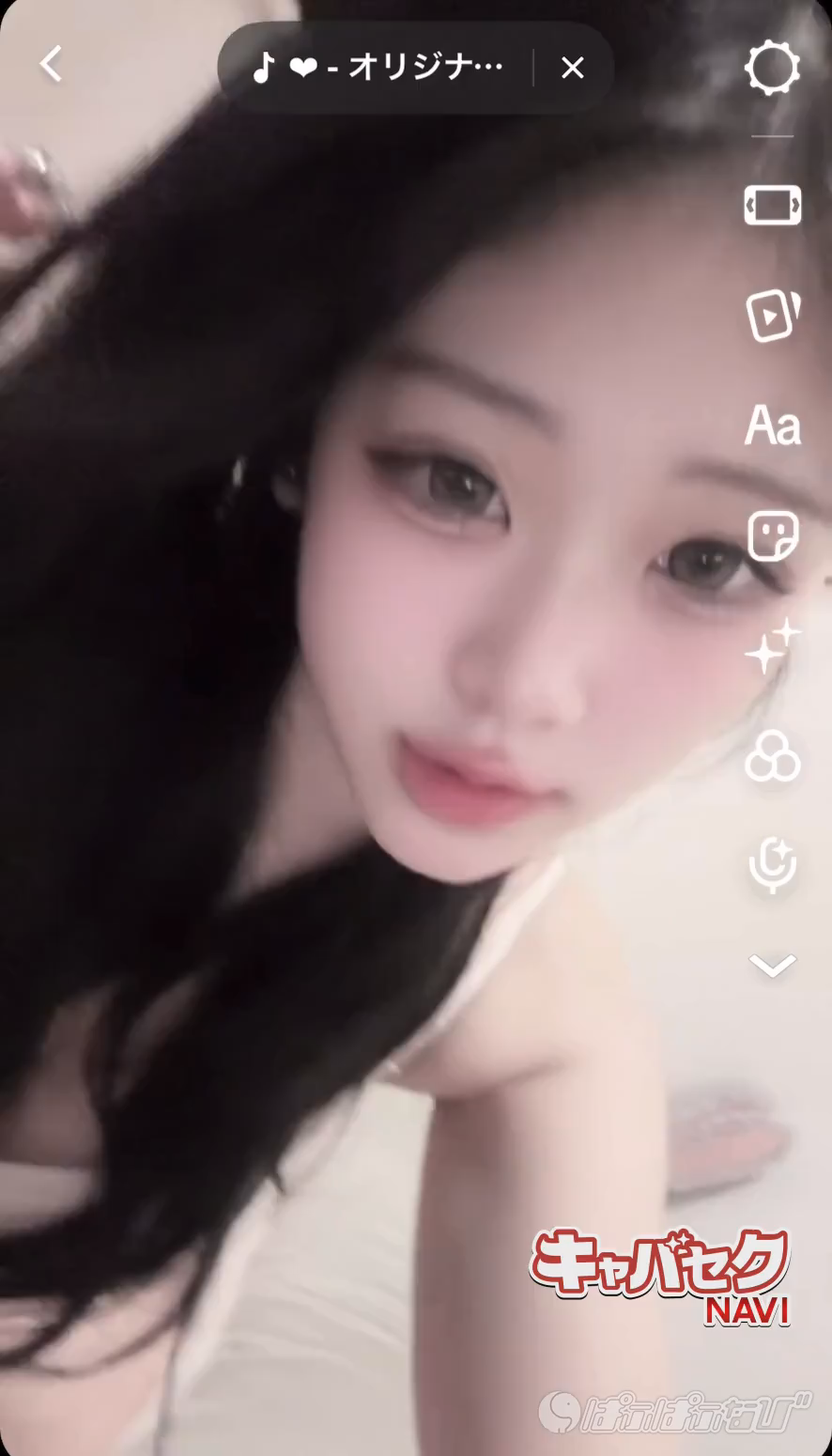Open the voice effects microphone
832x1456 pixels.
(772, 867)
